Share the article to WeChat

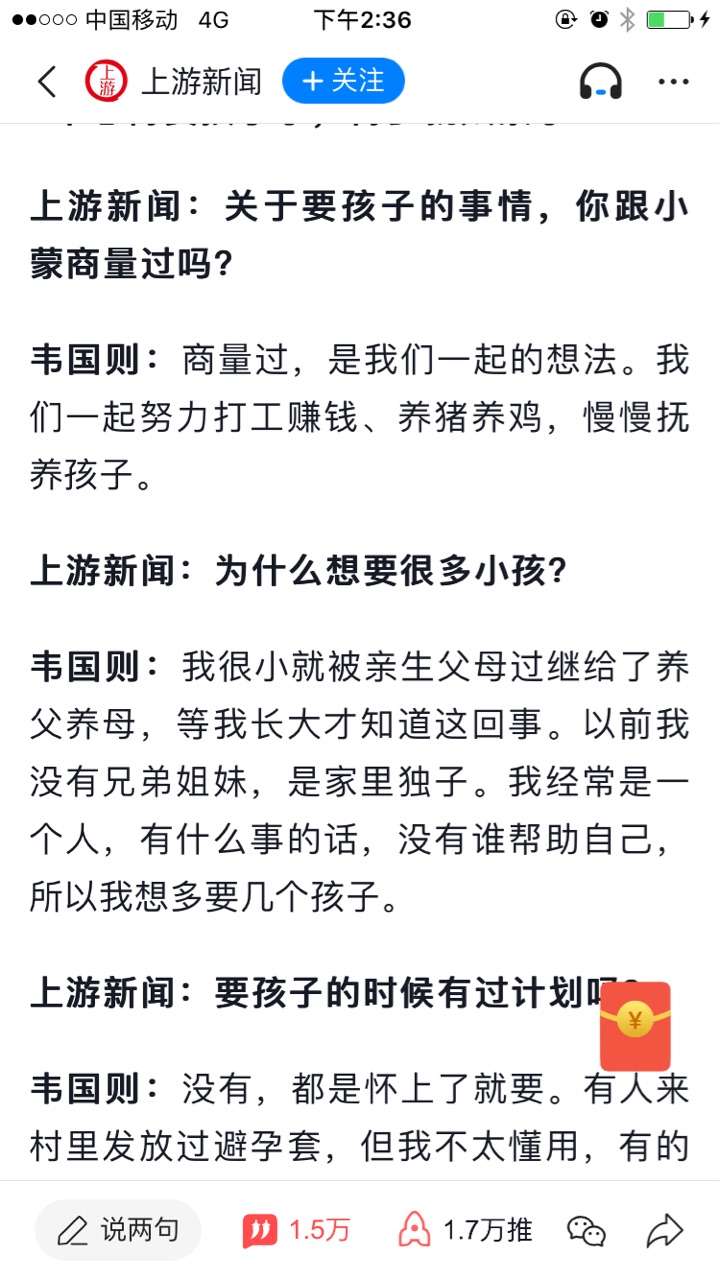pyautogui.click(x=587, y=1230)
